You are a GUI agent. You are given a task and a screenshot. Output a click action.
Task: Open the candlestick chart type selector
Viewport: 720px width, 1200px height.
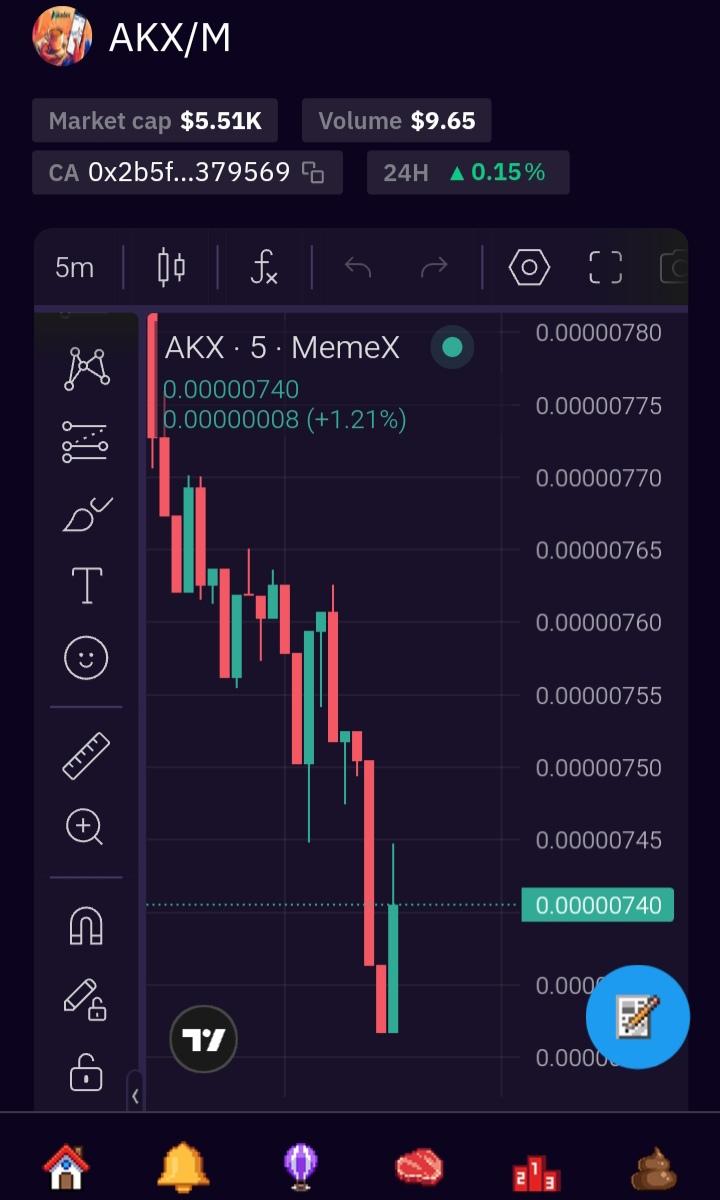pyautogui.click(x=171, y=267)
